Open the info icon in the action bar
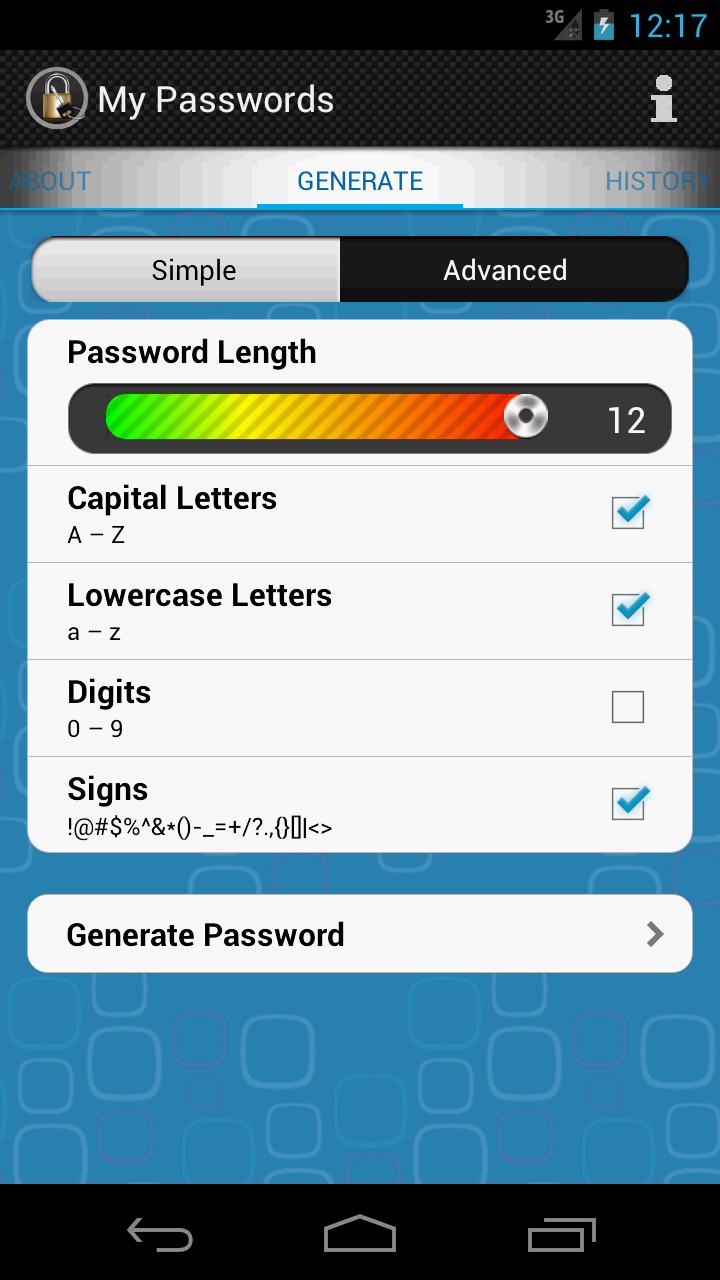The image size is (720, 1280). [664, 99]
